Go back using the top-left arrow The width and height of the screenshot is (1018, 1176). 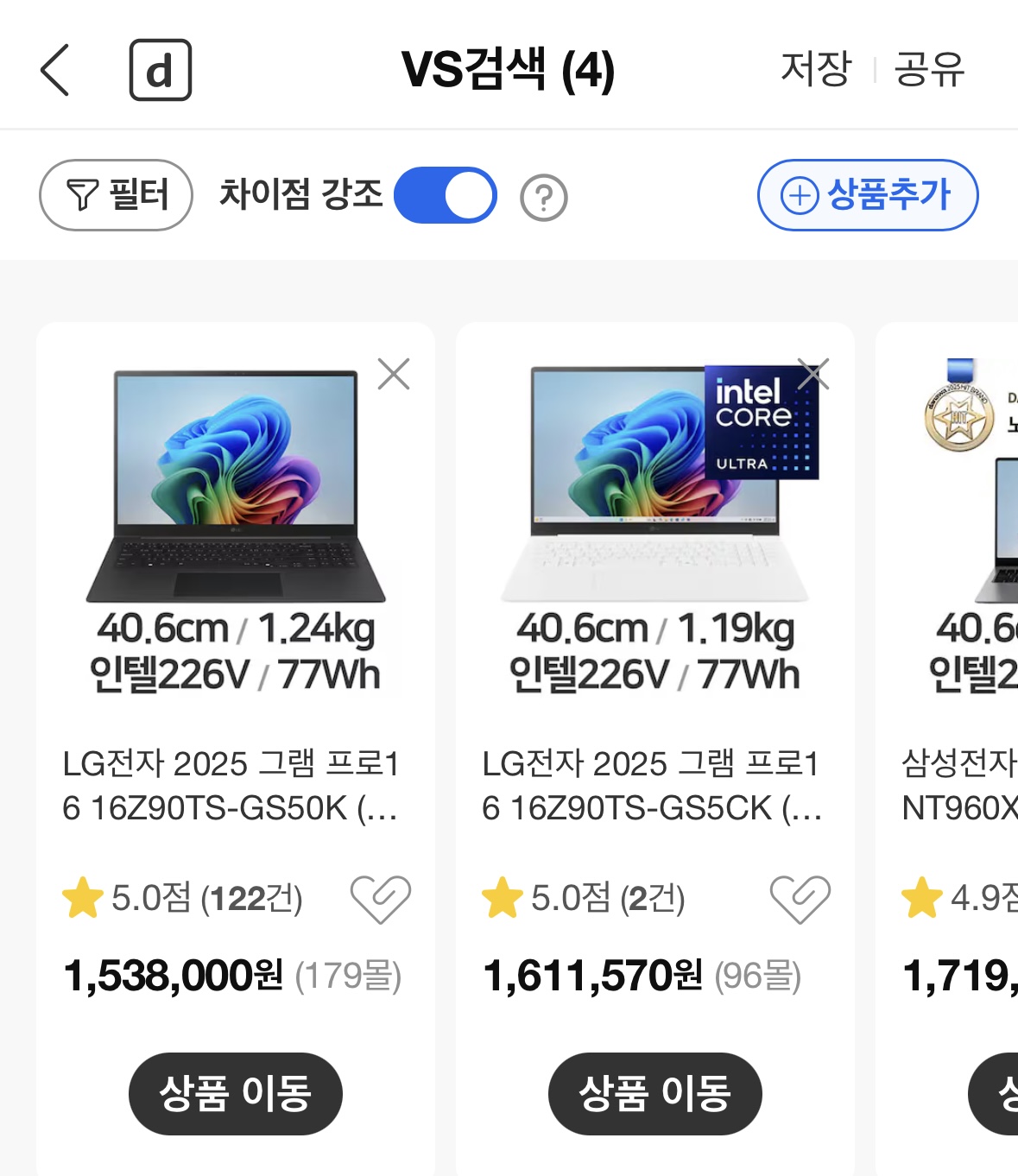point(54,70)
